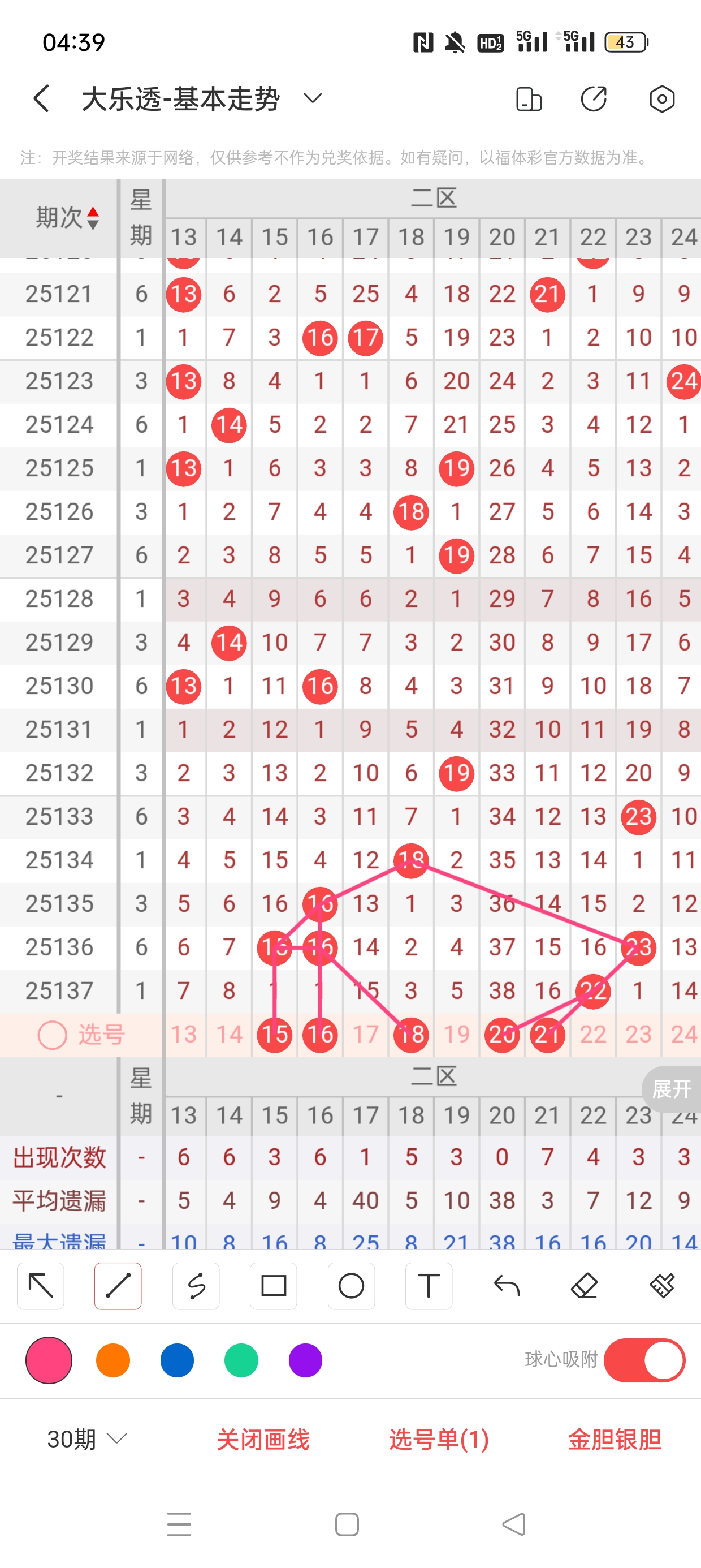Choose the freehand curve tool

click(x=196, y=1286)
